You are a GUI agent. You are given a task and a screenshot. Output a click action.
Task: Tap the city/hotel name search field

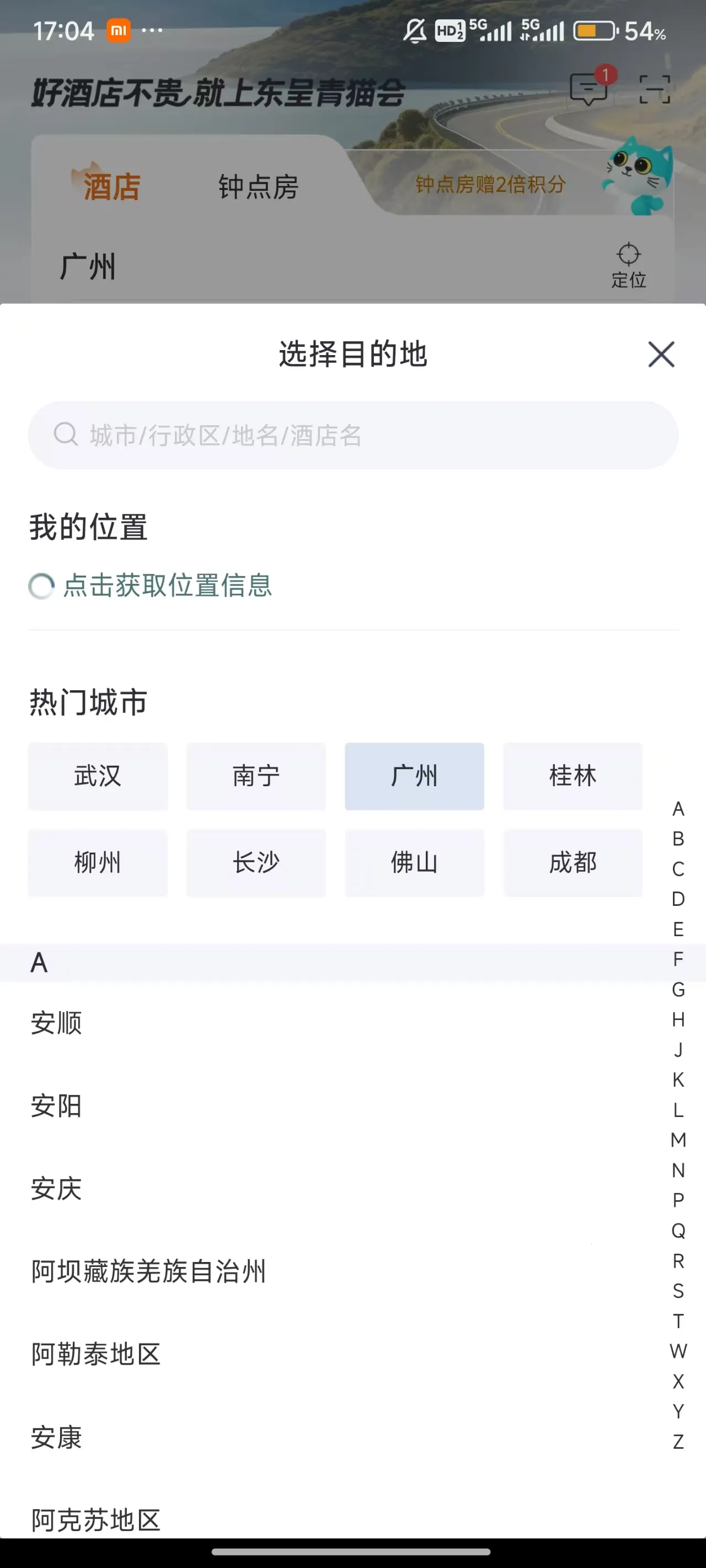pyautogui.click(x=352, y=435)
